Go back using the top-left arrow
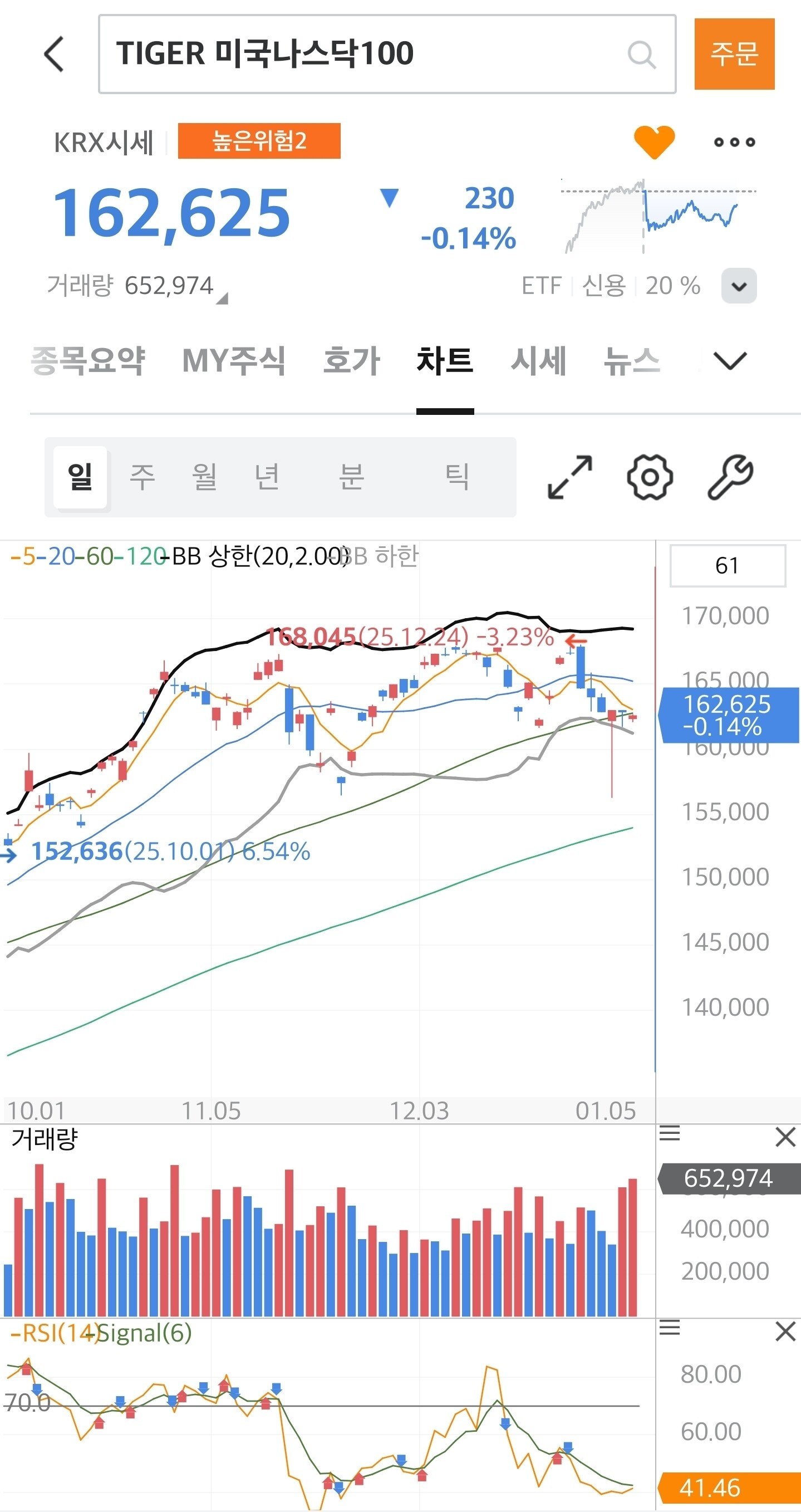The image size is (801, 1512). coord(54,54)
